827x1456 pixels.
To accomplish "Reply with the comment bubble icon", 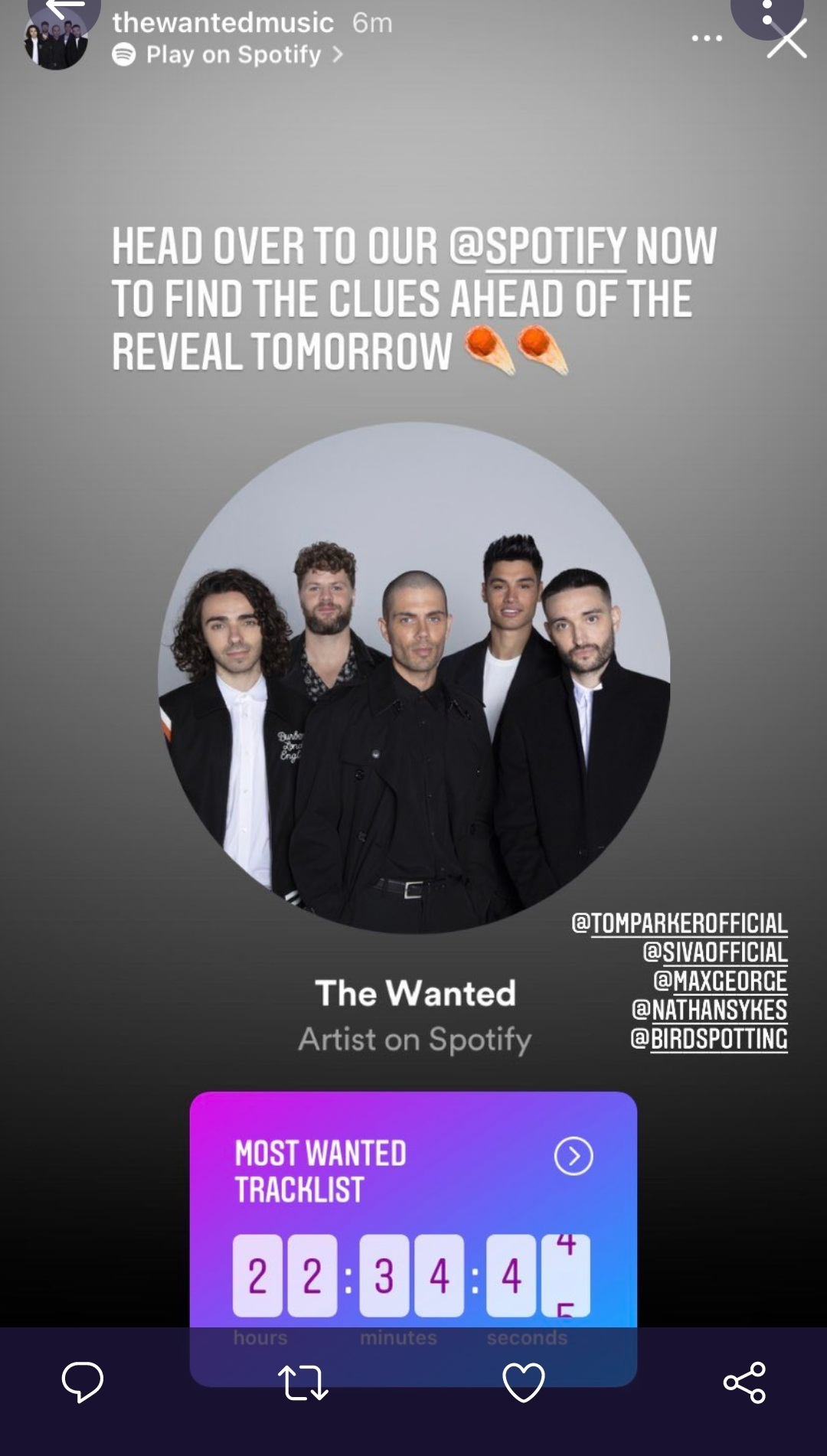I will click(x=82, y=1382).
